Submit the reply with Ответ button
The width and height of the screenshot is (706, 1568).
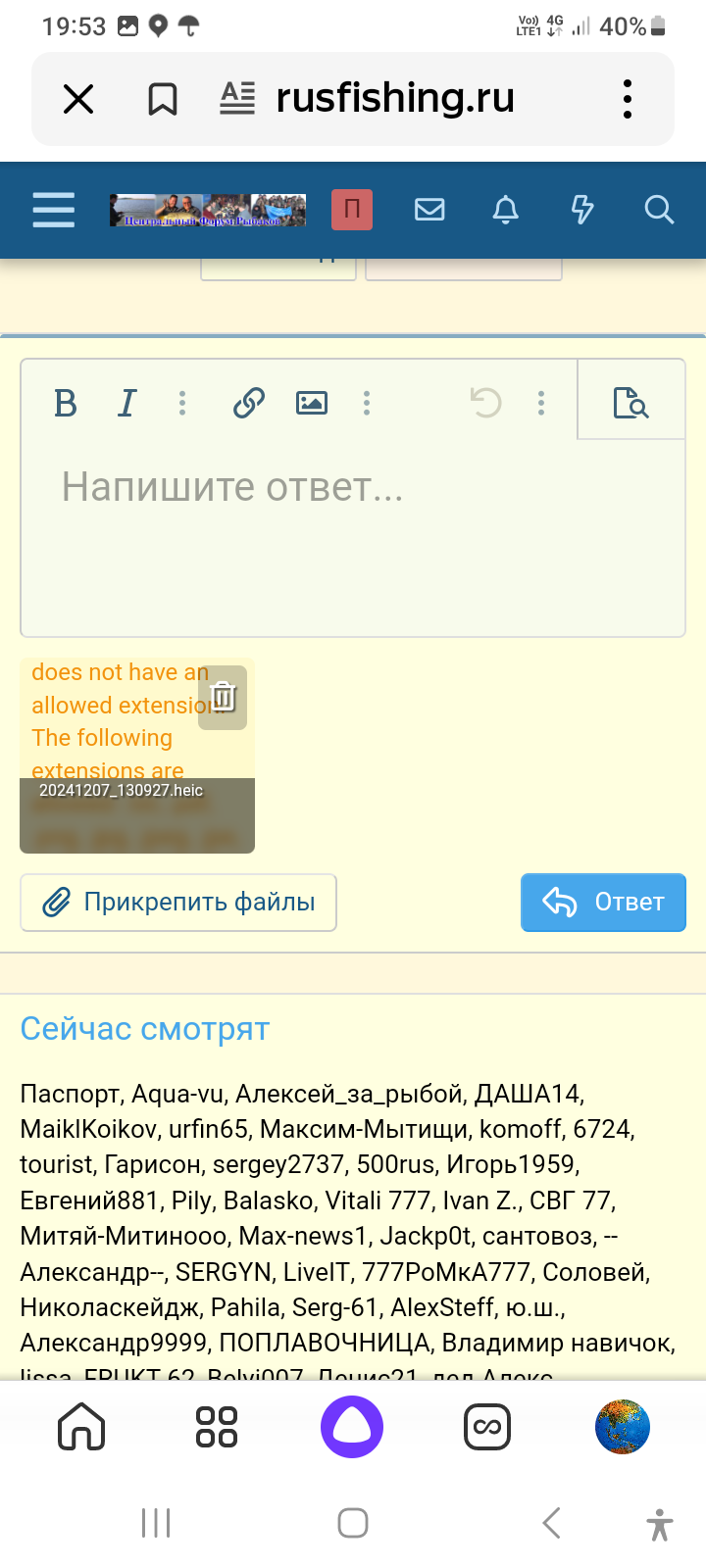point(603,903)
